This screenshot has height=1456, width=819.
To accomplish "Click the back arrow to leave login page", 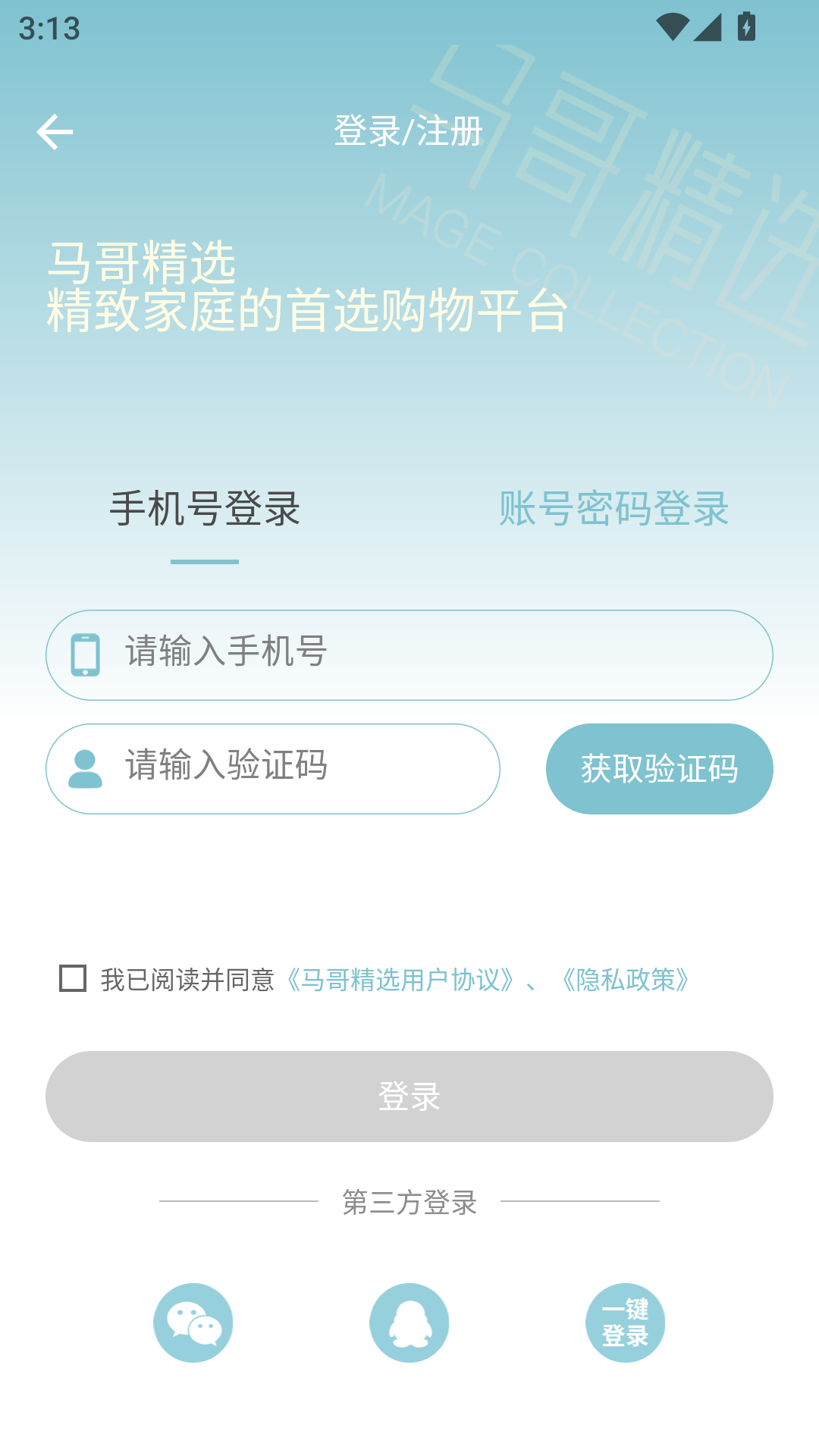I will point(55,131).
